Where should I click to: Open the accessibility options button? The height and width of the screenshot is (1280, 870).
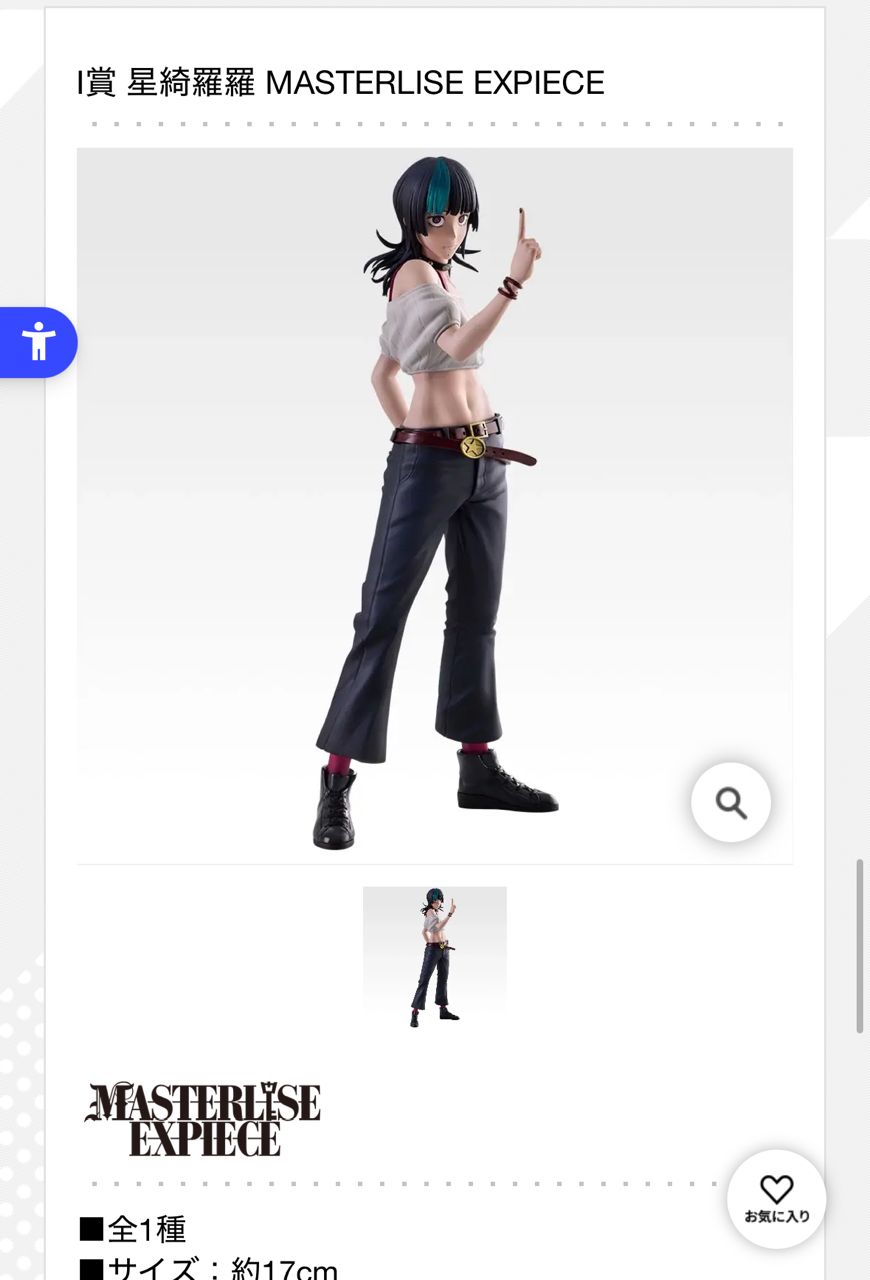click(38, 342)
